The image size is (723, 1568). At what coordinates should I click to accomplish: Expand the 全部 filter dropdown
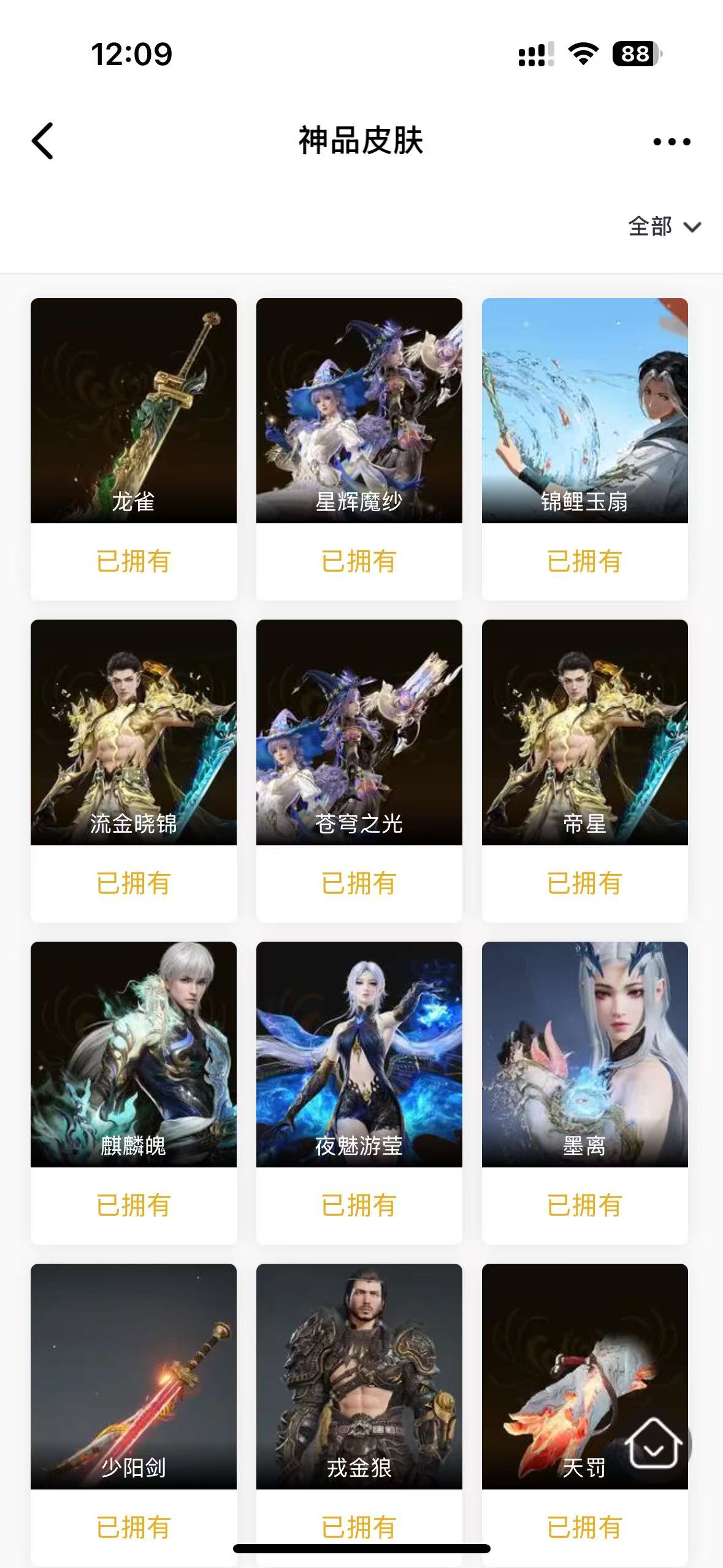pos(664,227)
